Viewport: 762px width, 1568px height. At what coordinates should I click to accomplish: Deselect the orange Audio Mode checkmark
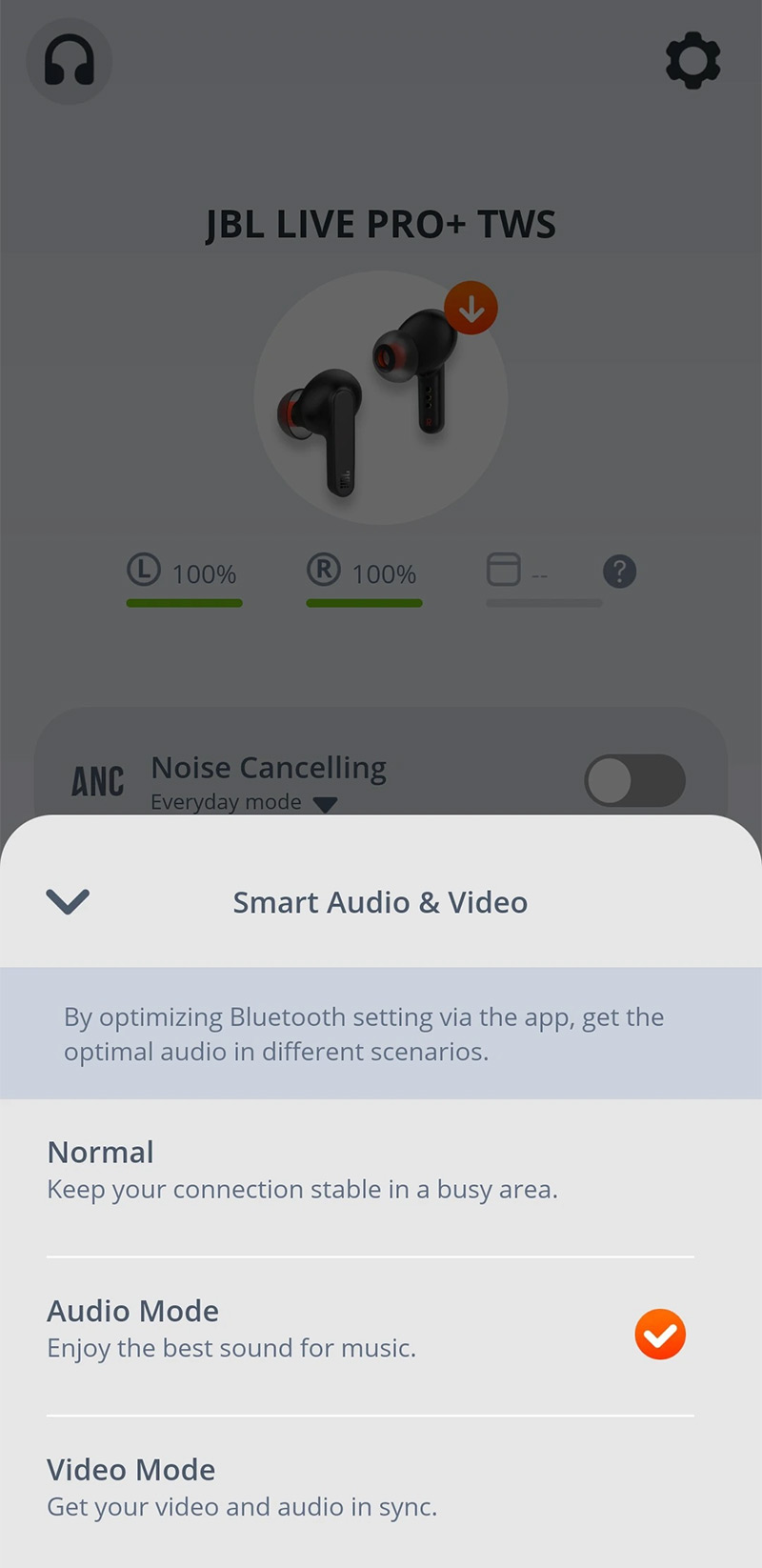[660, 1335]
